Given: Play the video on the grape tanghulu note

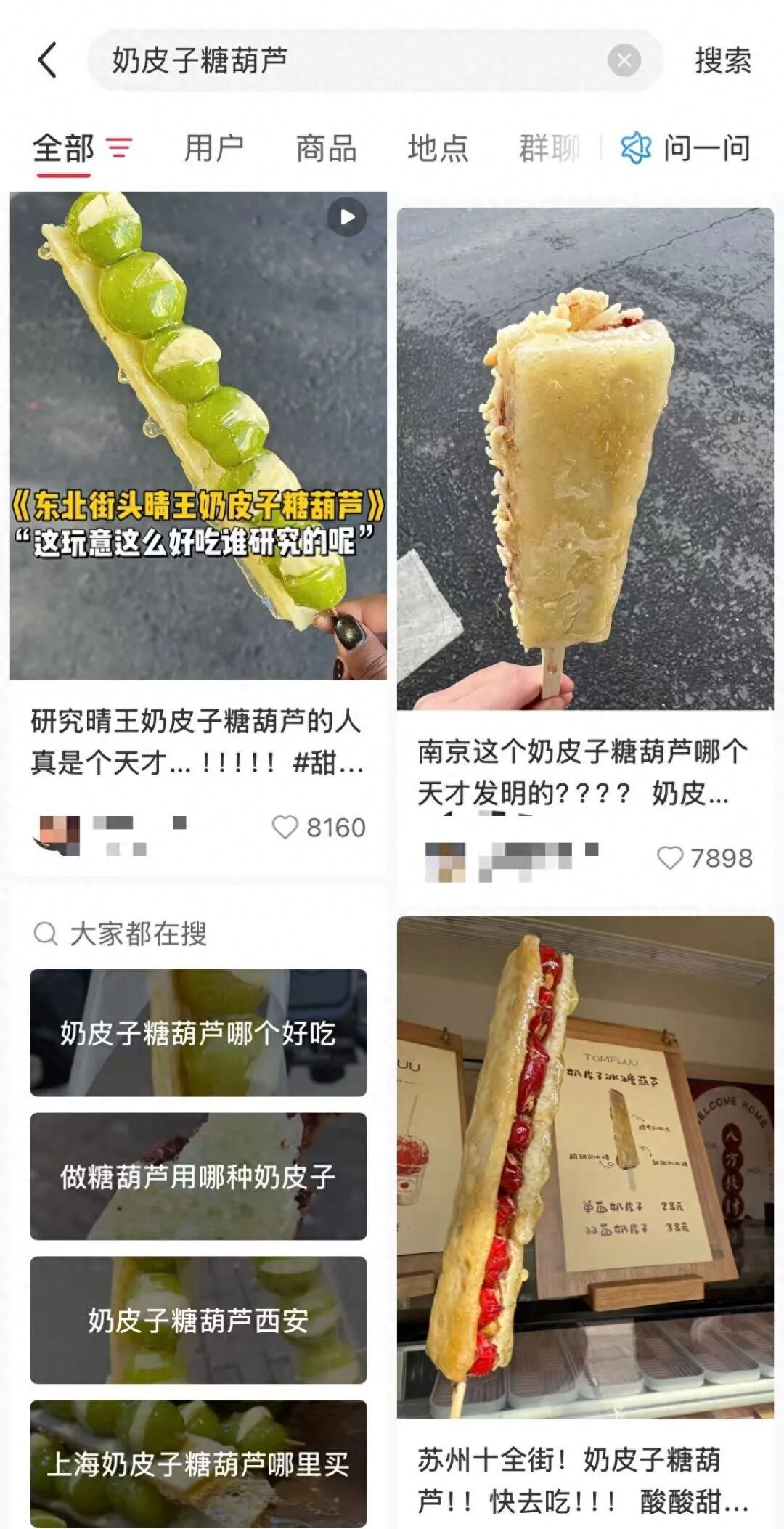Looking at the screenshot, I should tap(346, 216).
